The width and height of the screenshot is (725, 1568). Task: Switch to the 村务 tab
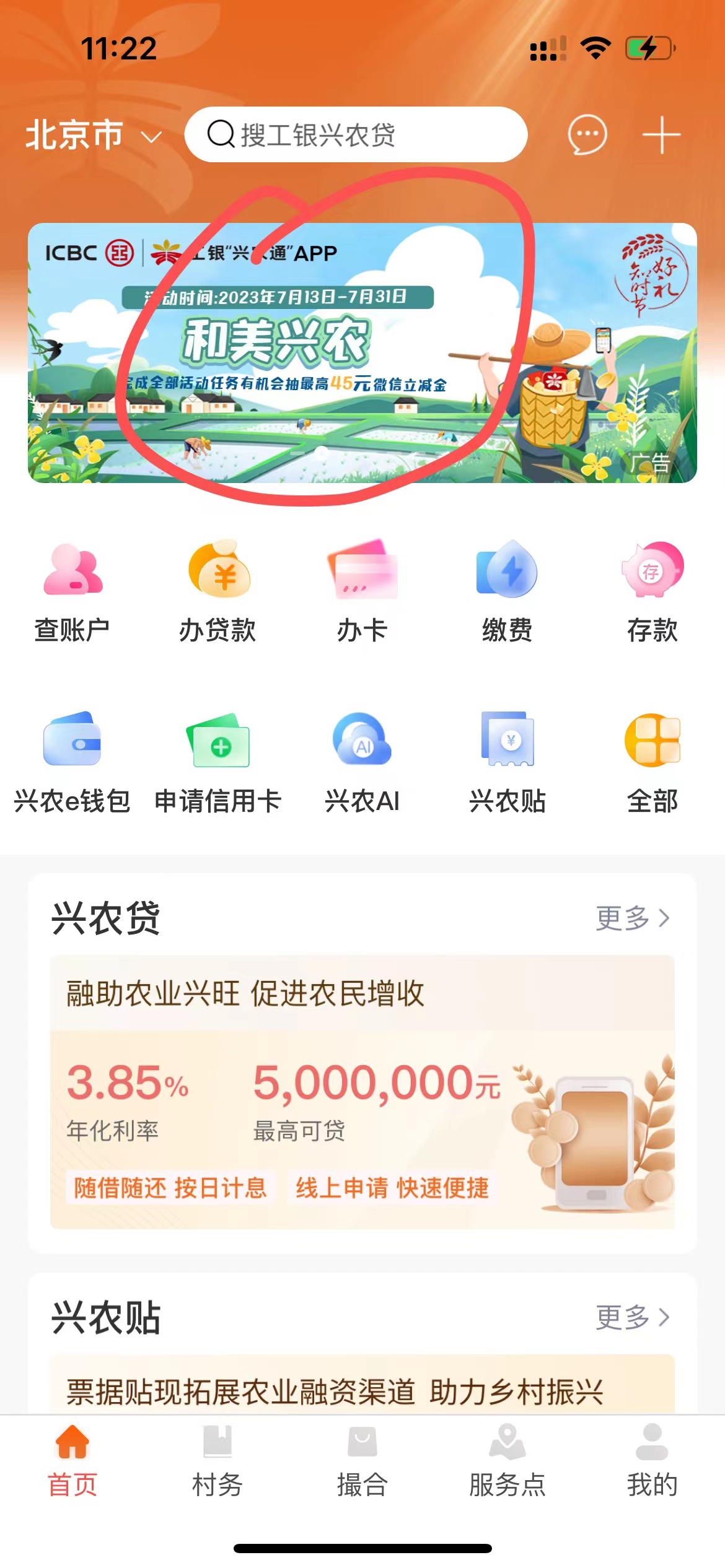tap(217, 1460)
